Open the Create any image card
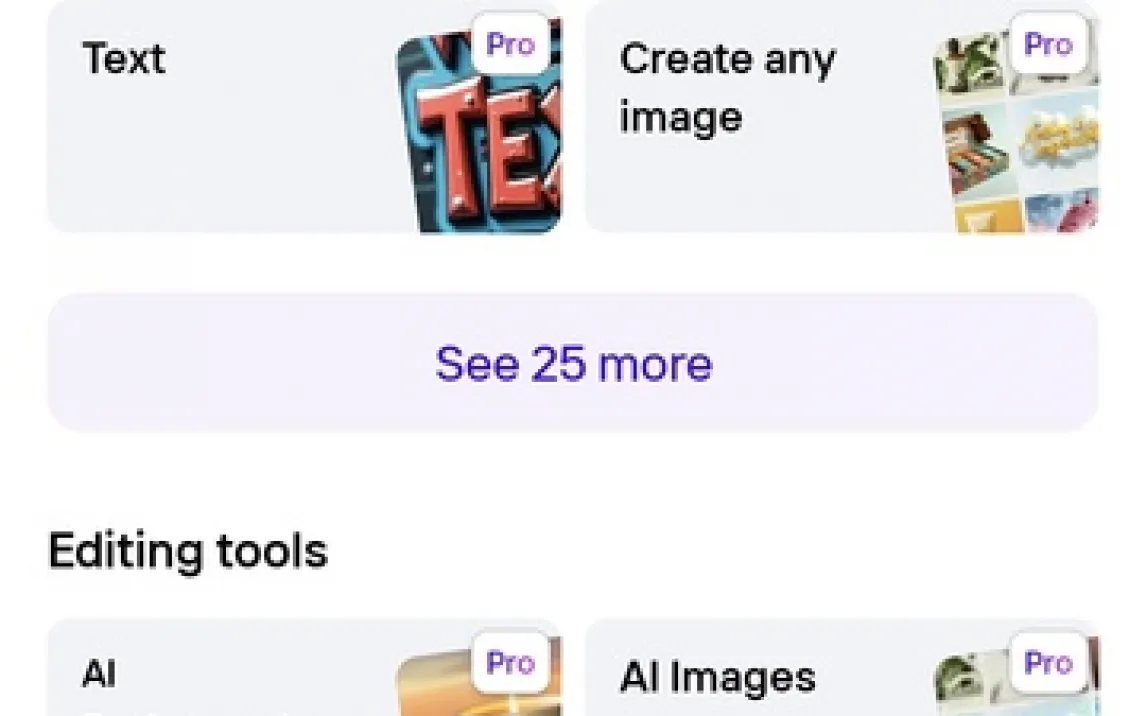This screenshot has height=716, width=1146. click(840, 115)
